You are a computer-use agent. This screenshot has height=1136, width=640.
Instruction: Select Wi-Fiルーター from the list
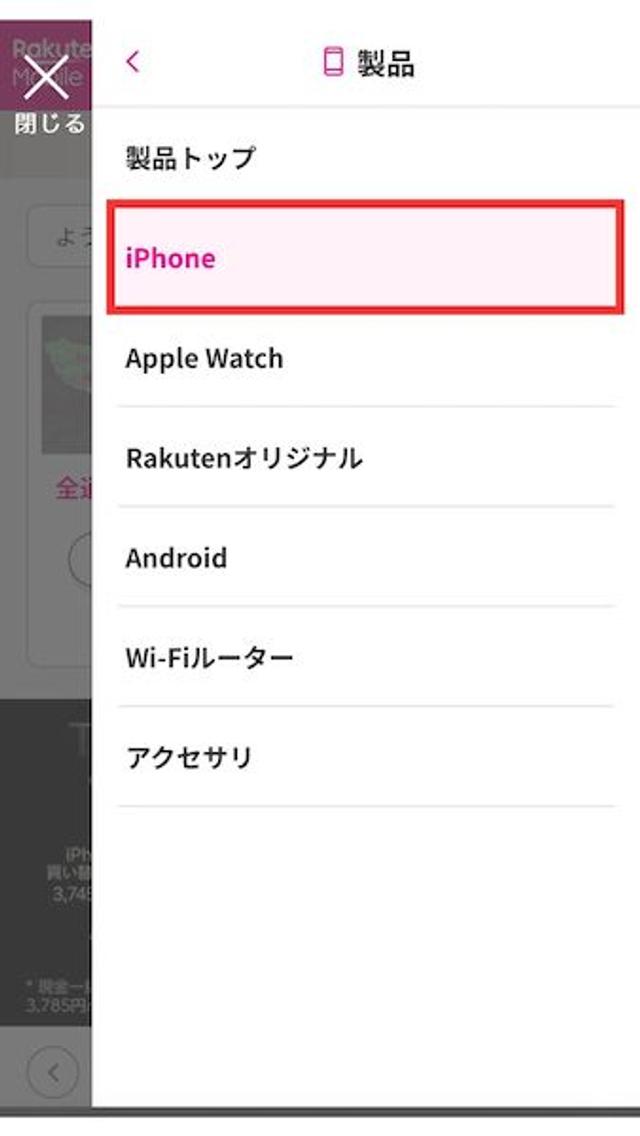pos(365,658)
